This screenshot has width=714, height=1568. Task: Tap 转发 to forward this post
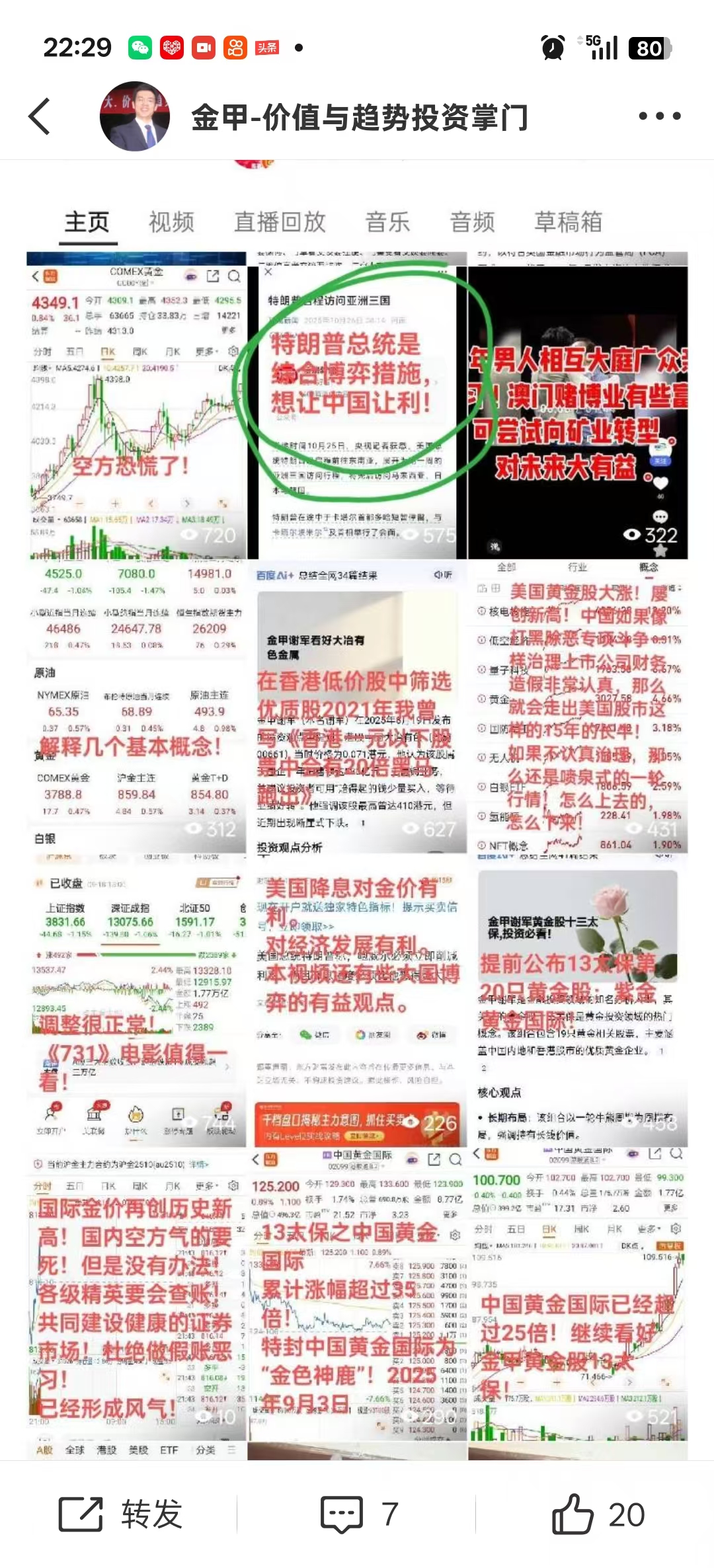[120, 1514]
